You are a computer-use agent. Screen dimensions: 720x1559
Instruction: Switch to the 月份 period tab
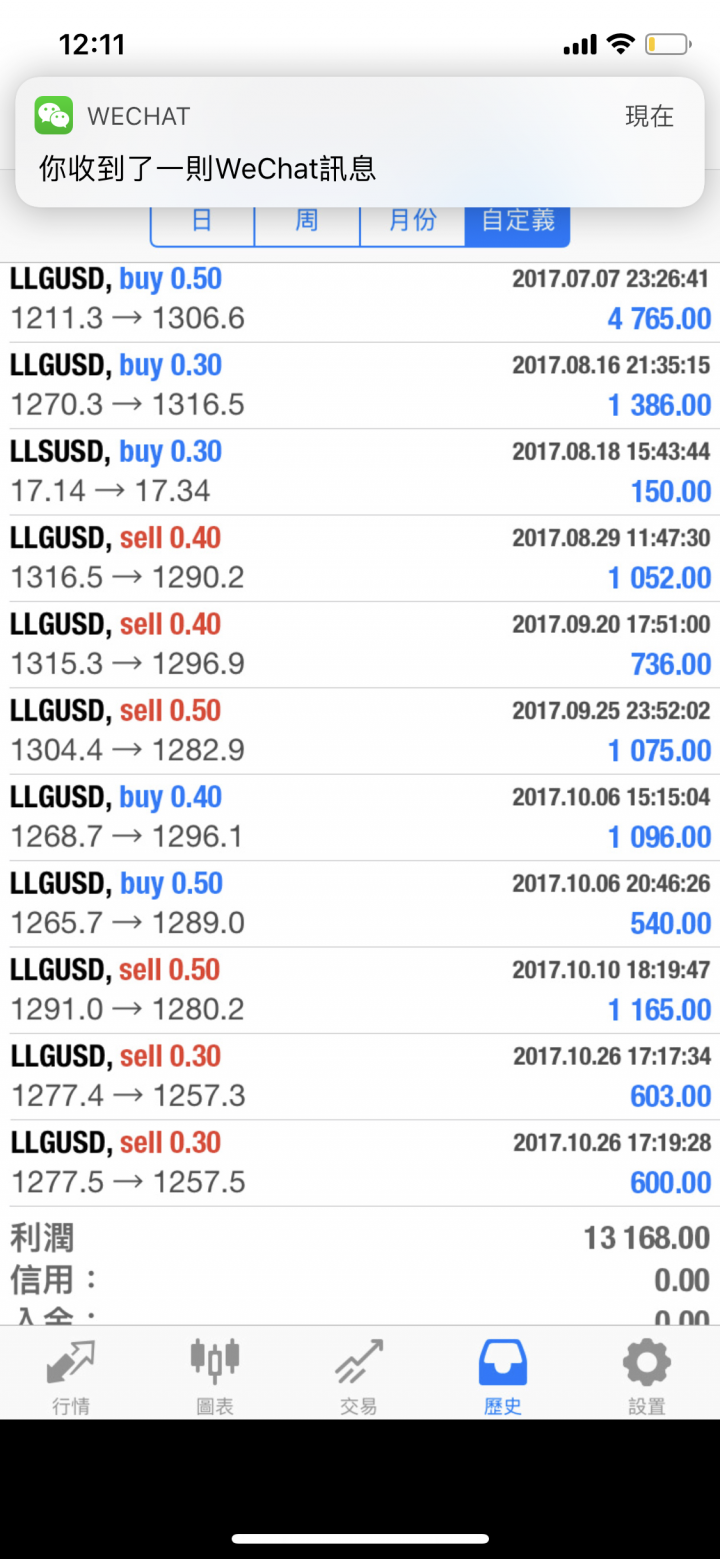click(x=412, y=221)
